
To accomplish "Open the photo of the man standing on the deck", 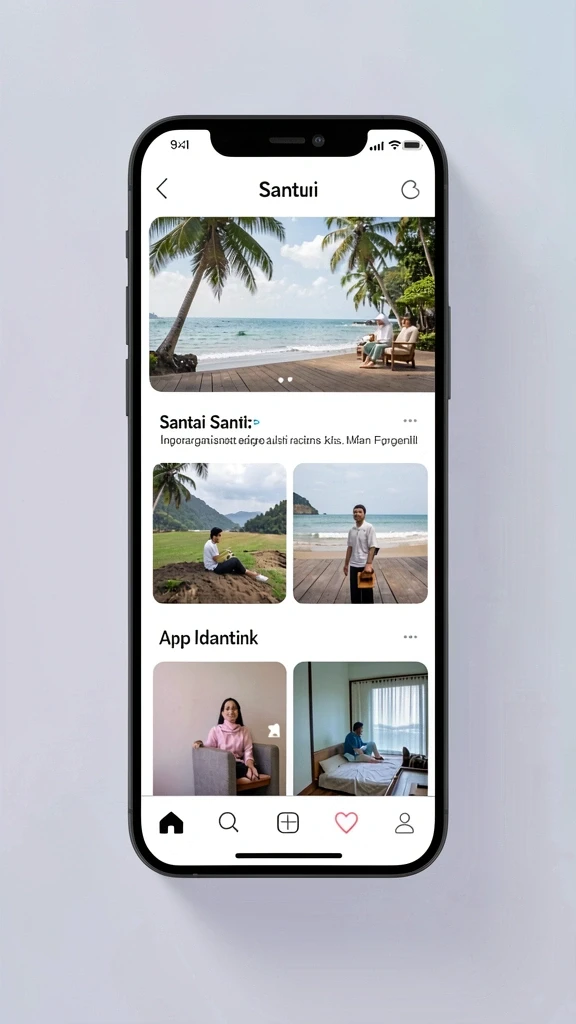I will point(360,533).
